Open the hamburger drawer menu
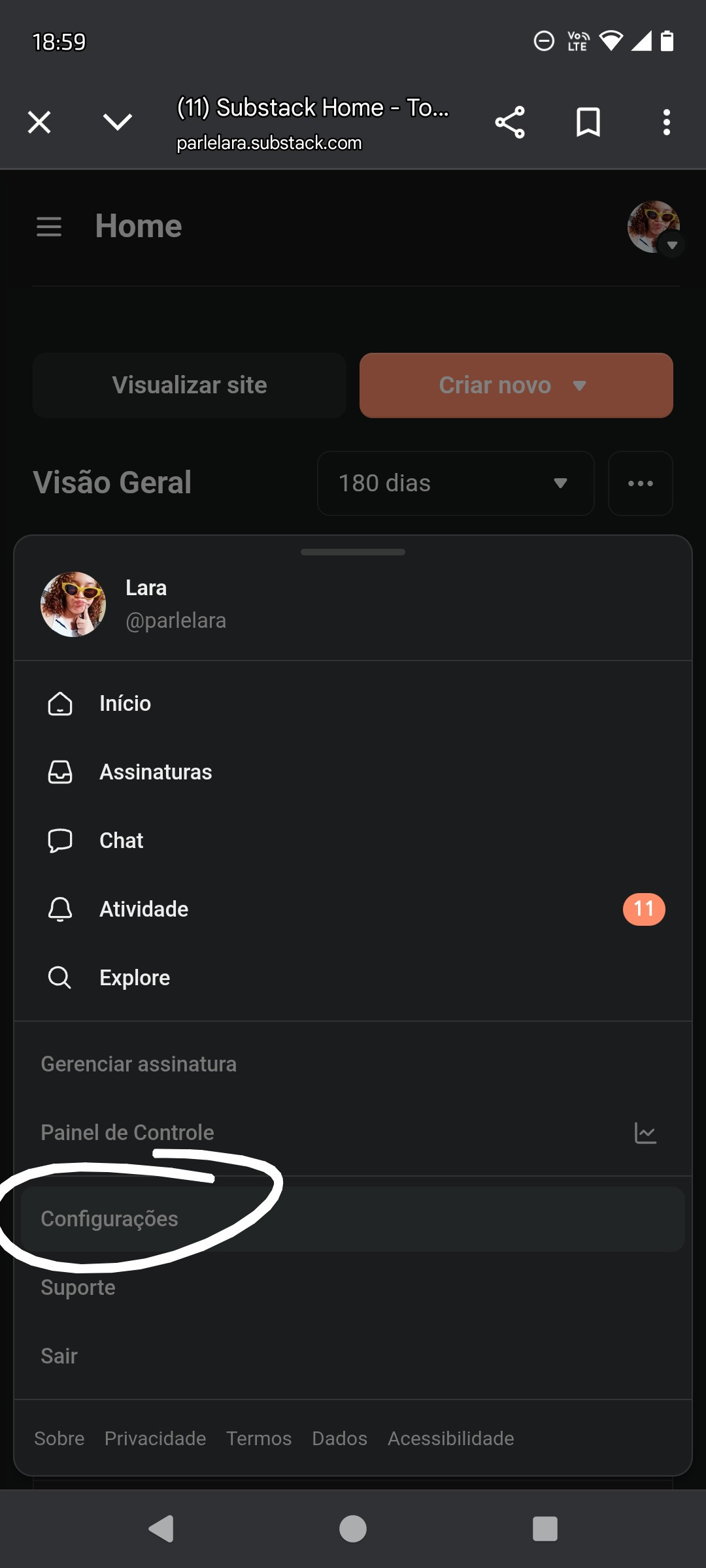The width and height of the screenshot is (706, 1568). [49, 227]
